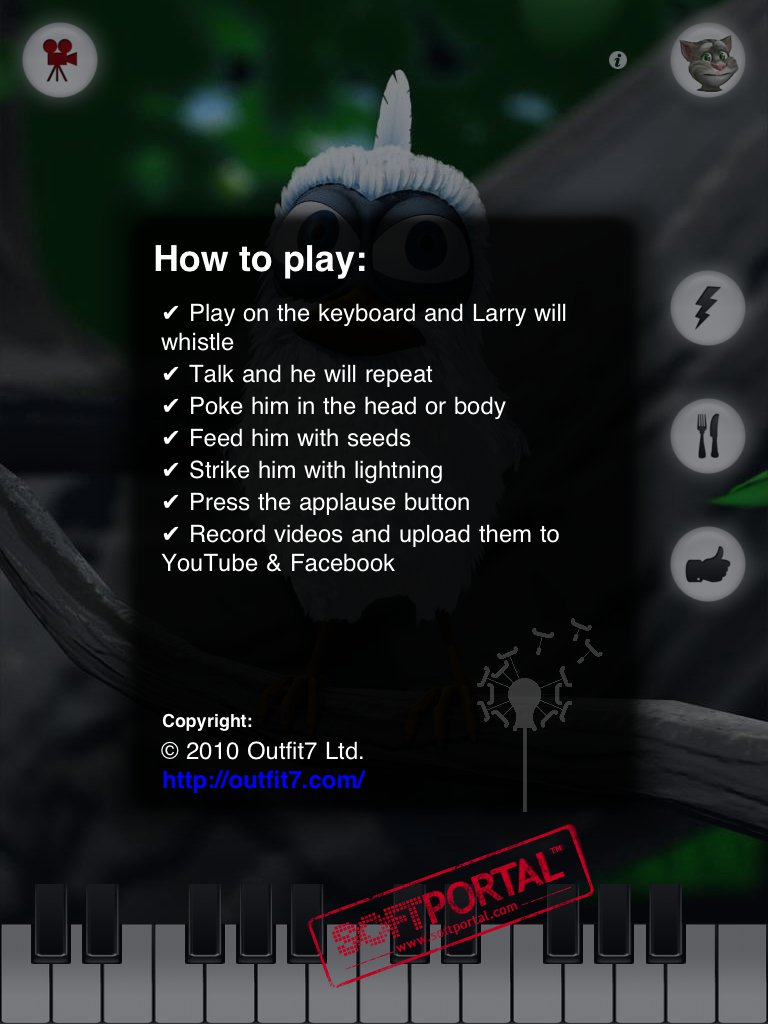Tap the small info icon

618,61
